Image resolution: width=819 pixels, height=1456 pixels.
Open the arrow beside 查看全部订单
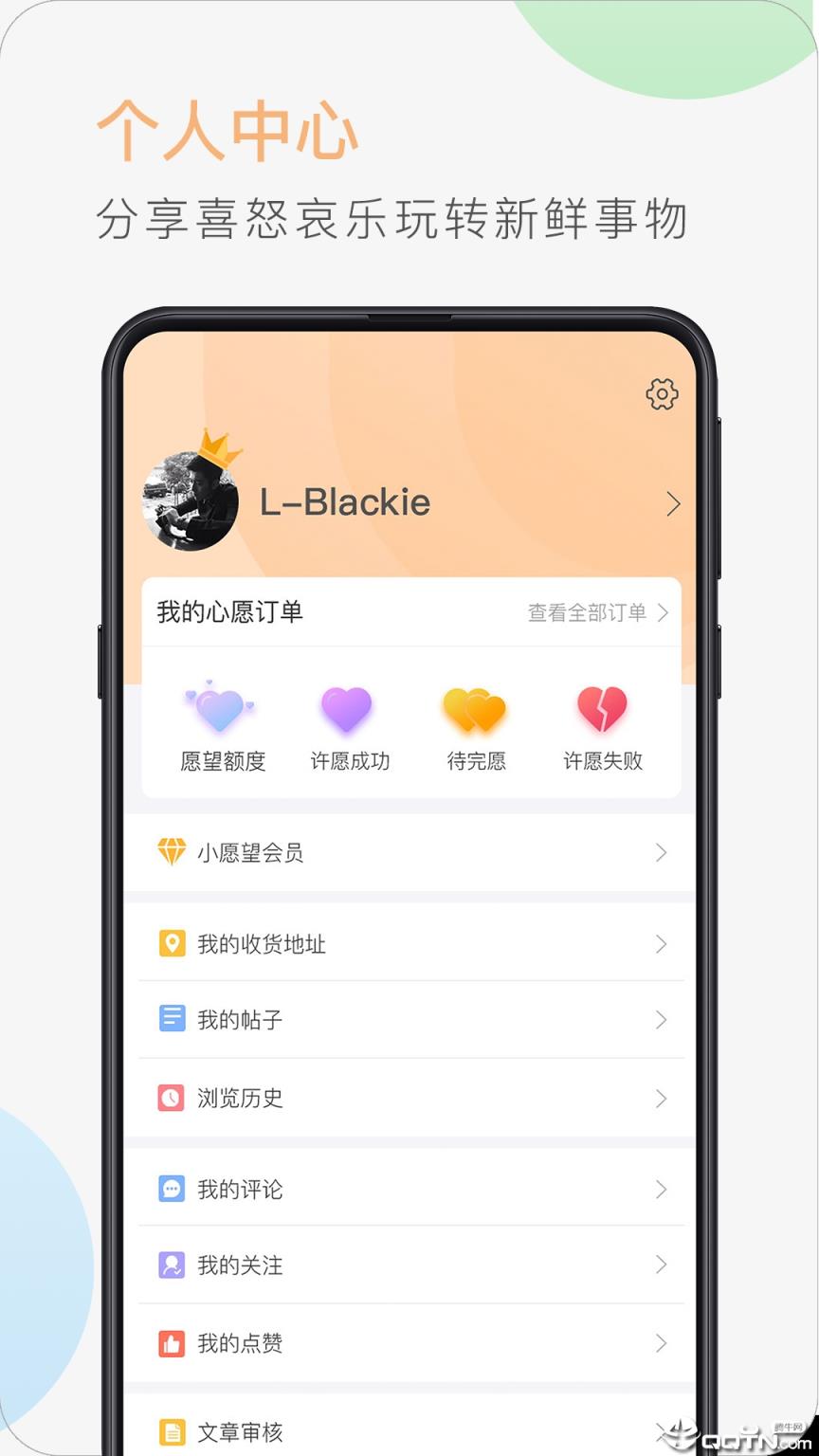(x=664, y=612)
